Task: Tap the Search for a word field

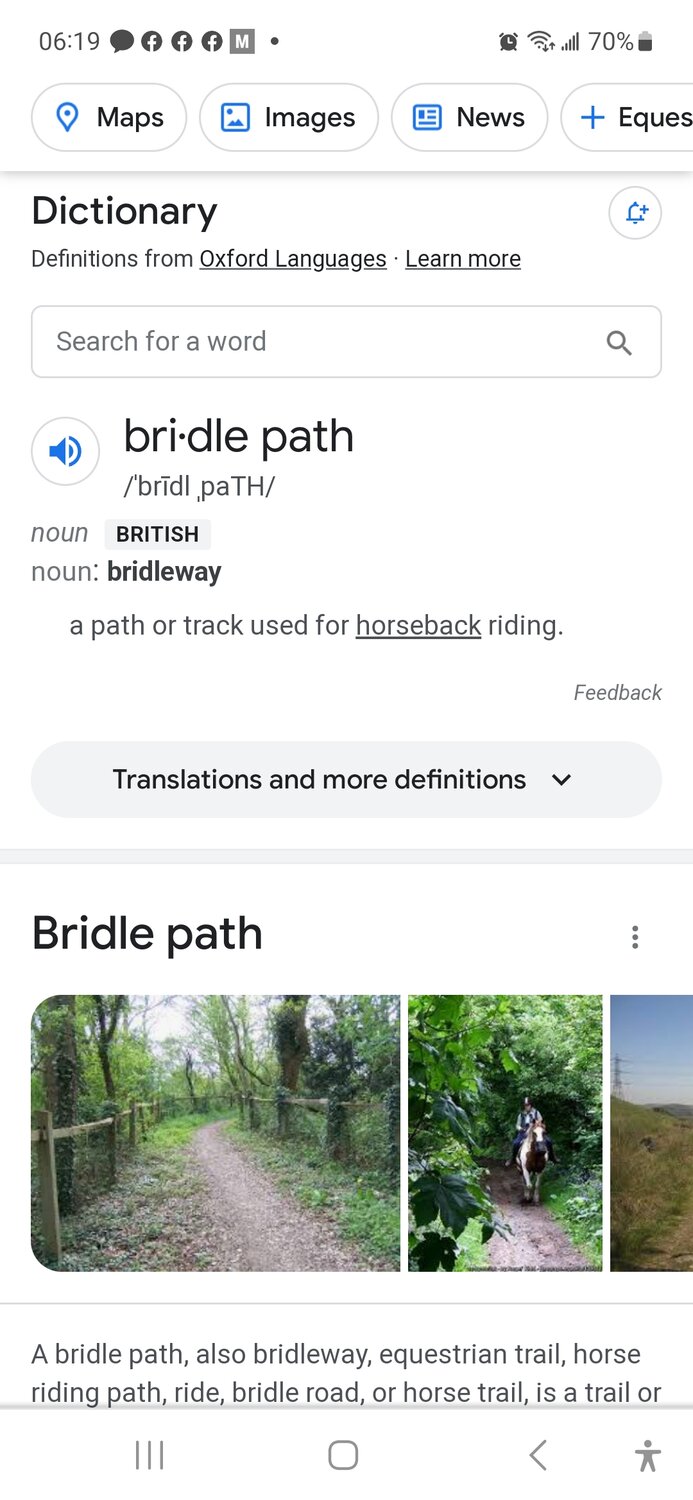Action: [320, 342]
